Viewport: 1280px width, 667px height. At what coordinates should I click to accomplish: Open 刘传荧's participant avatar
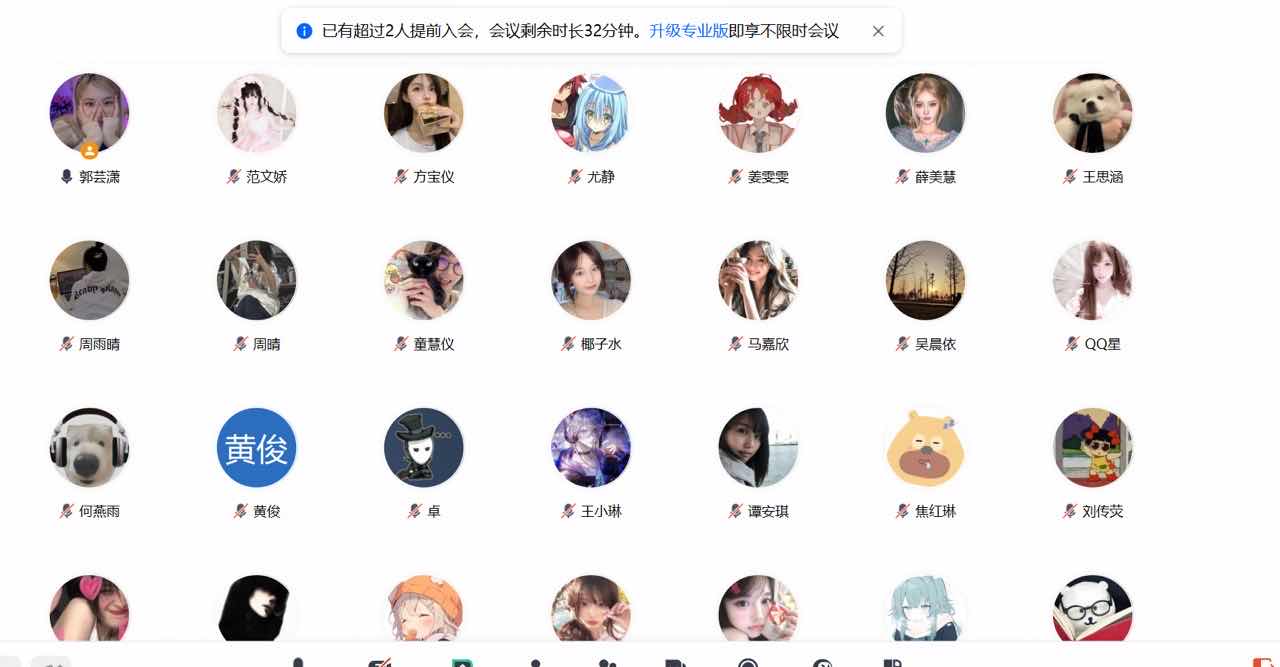pyautogui.click(x=1092, y=447)
